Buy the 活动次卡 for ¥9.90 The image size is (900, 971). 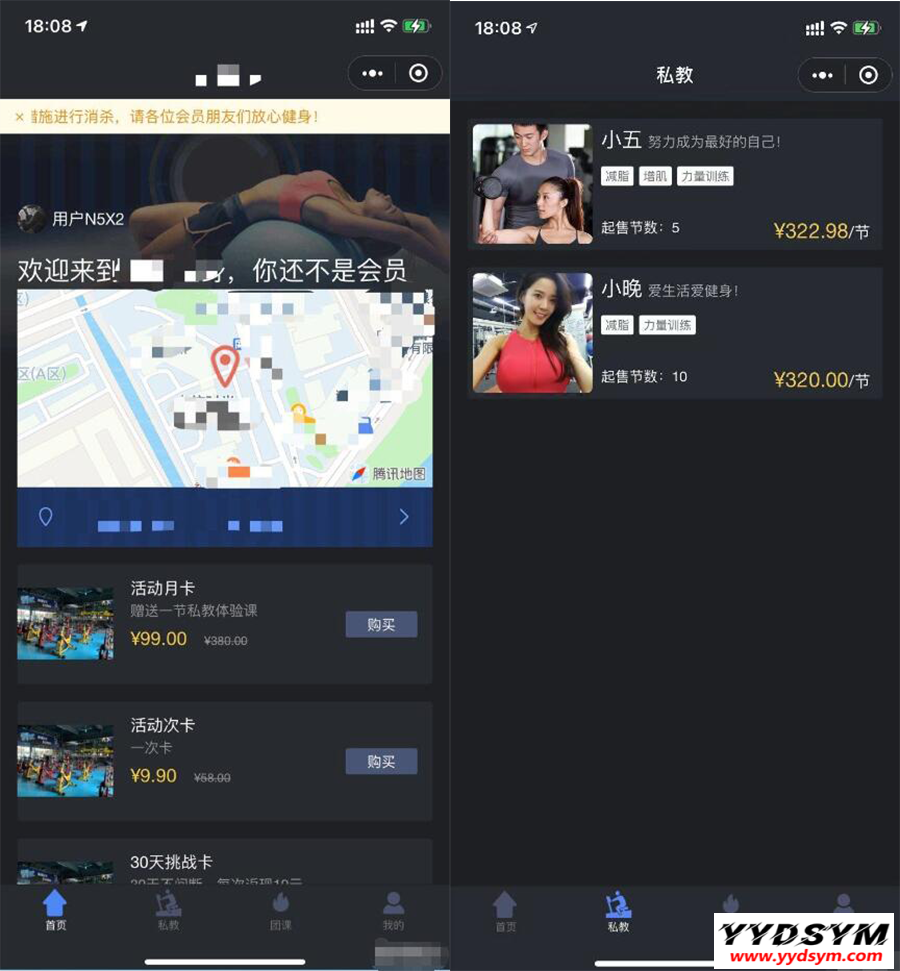click(381, 762)
